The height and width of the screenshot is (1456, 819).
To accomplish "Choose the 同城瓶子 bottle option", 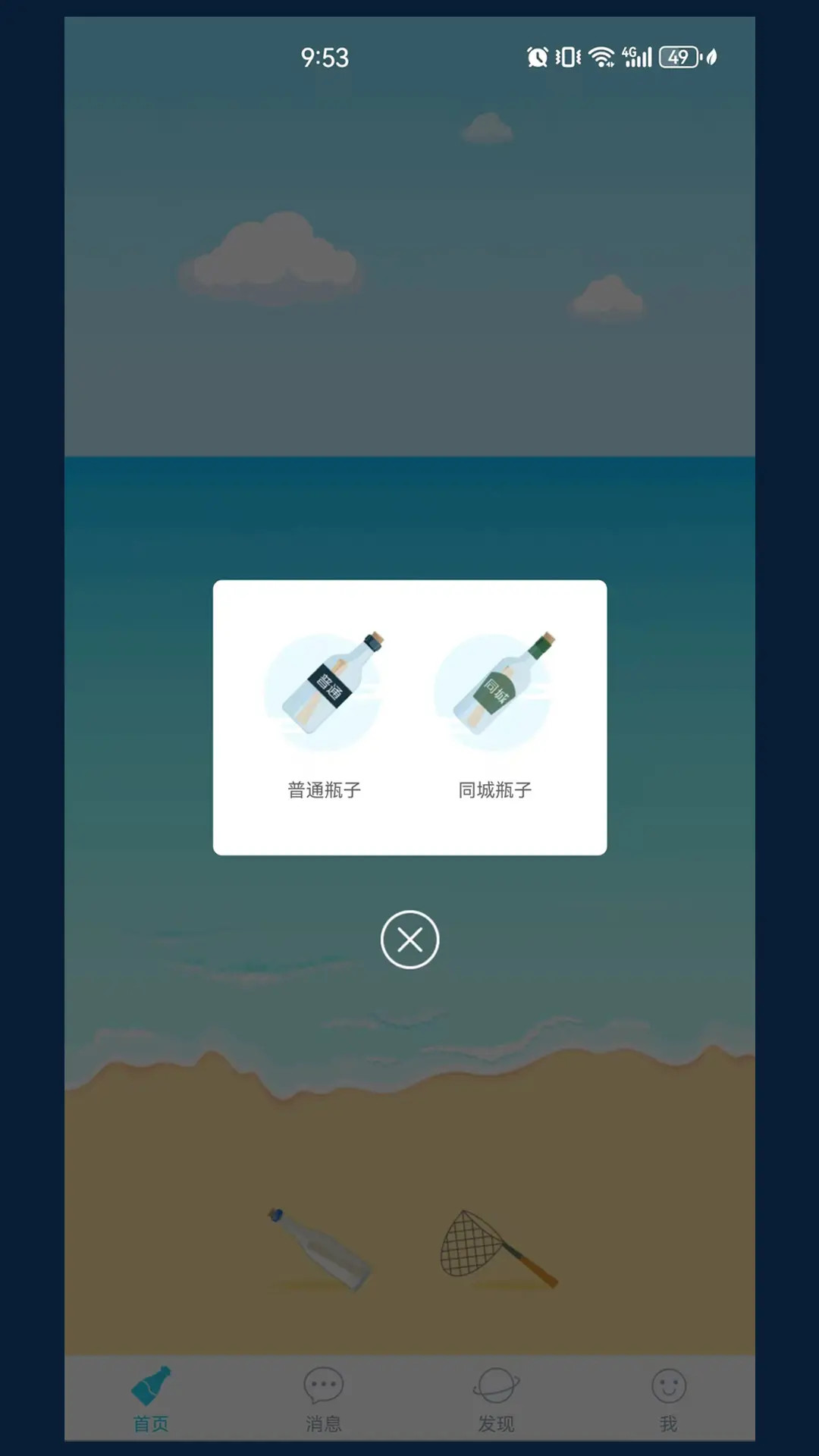I will click(494, 713).
